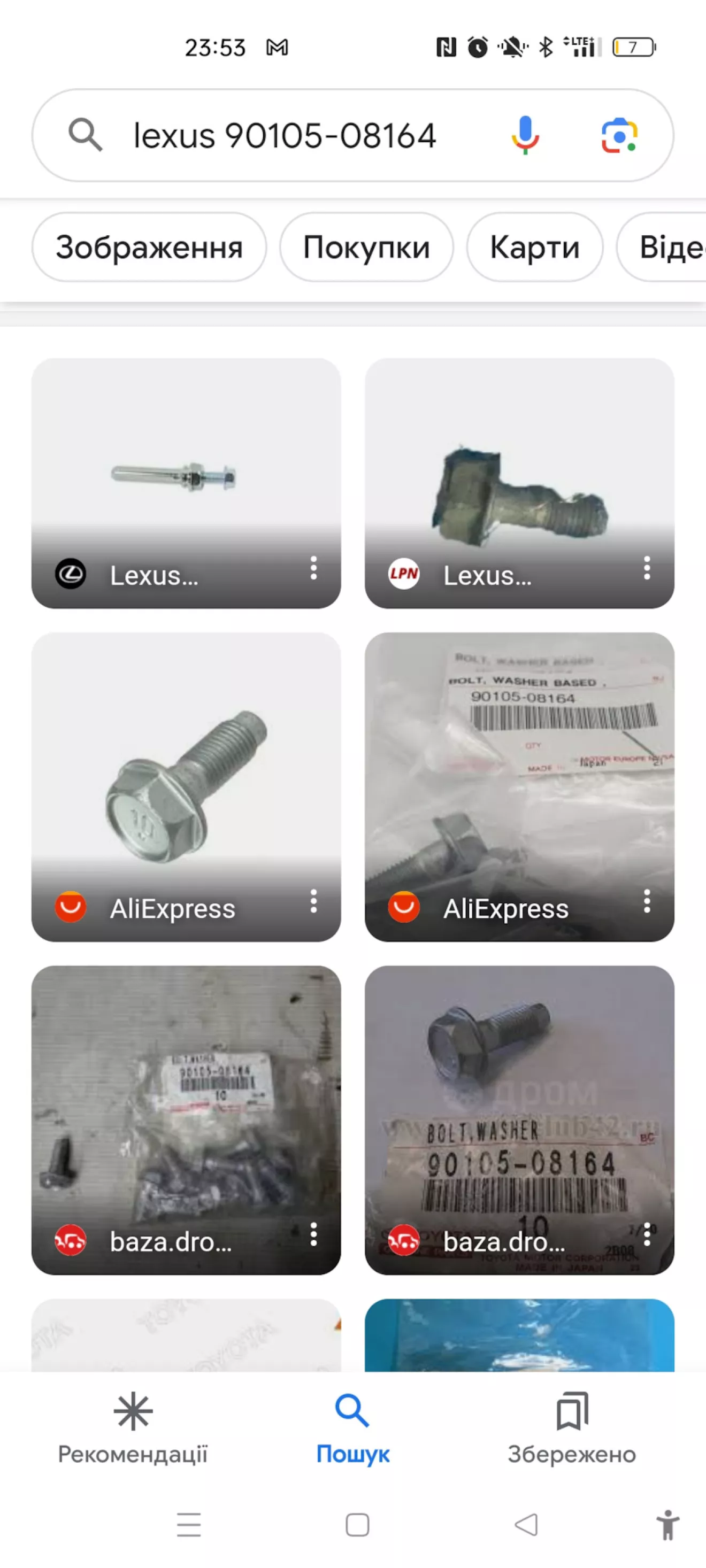Open Google Lens camera search

pyautogui.click(x=619, y=135)
